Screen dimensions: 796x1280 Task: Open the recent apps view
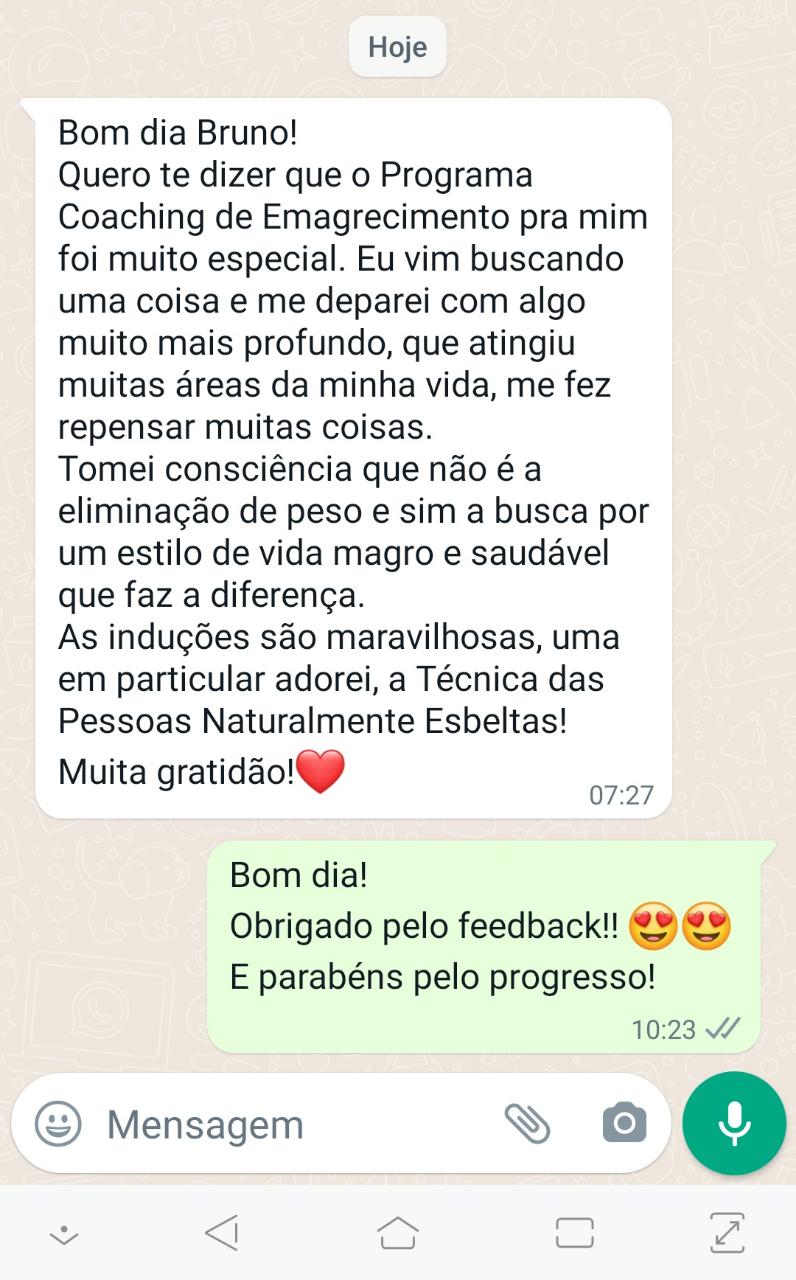coord(574,1232)
